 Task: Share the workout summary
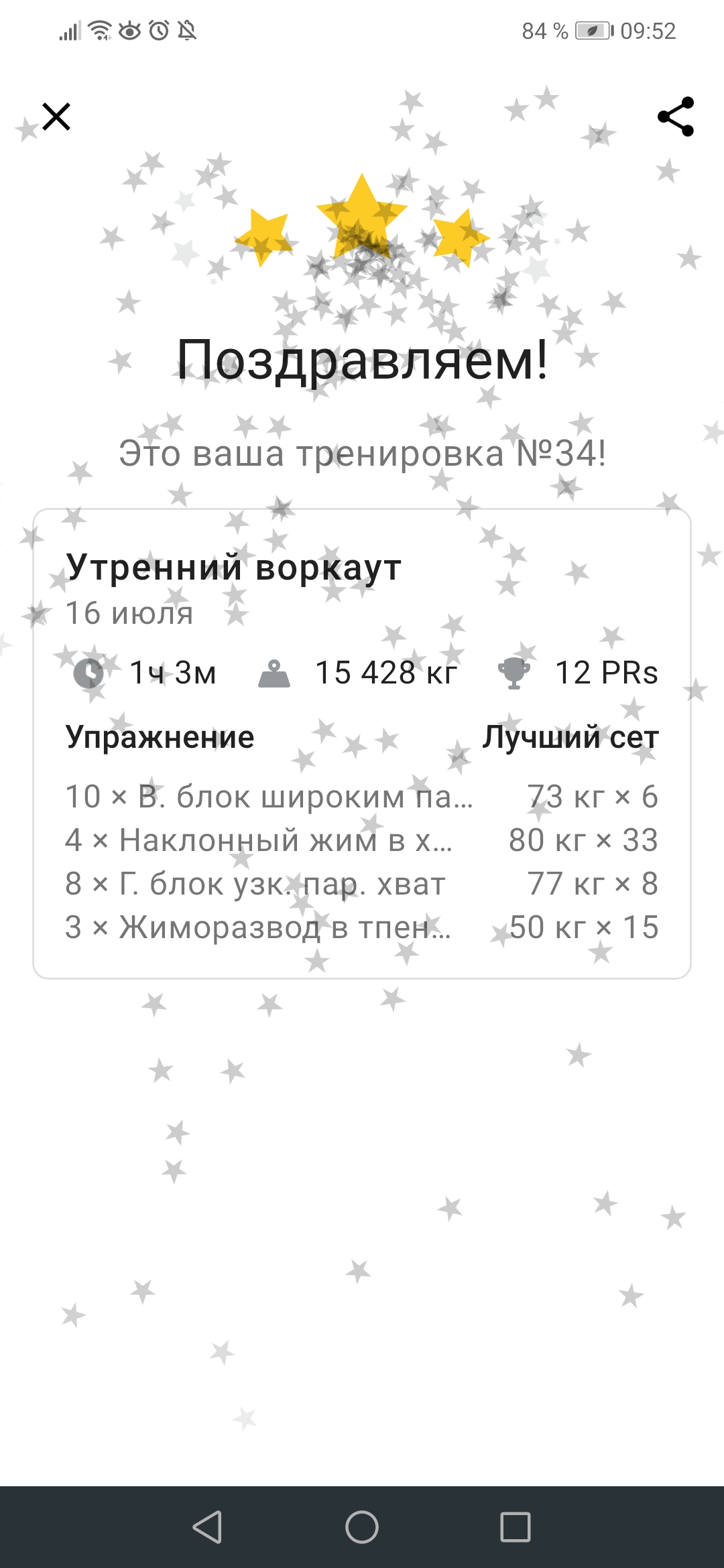676,117
